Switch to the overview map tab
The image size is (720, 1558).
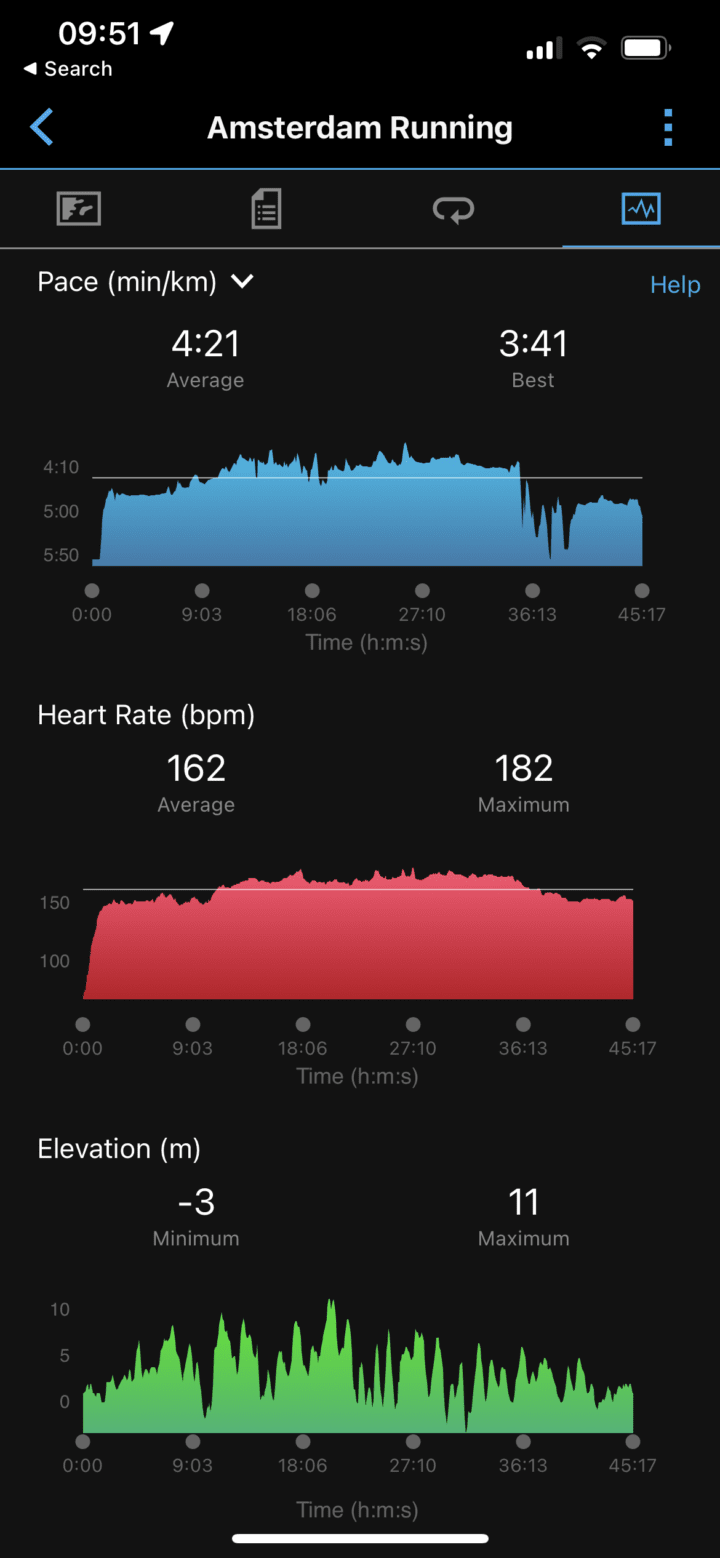tap(78, 210)
